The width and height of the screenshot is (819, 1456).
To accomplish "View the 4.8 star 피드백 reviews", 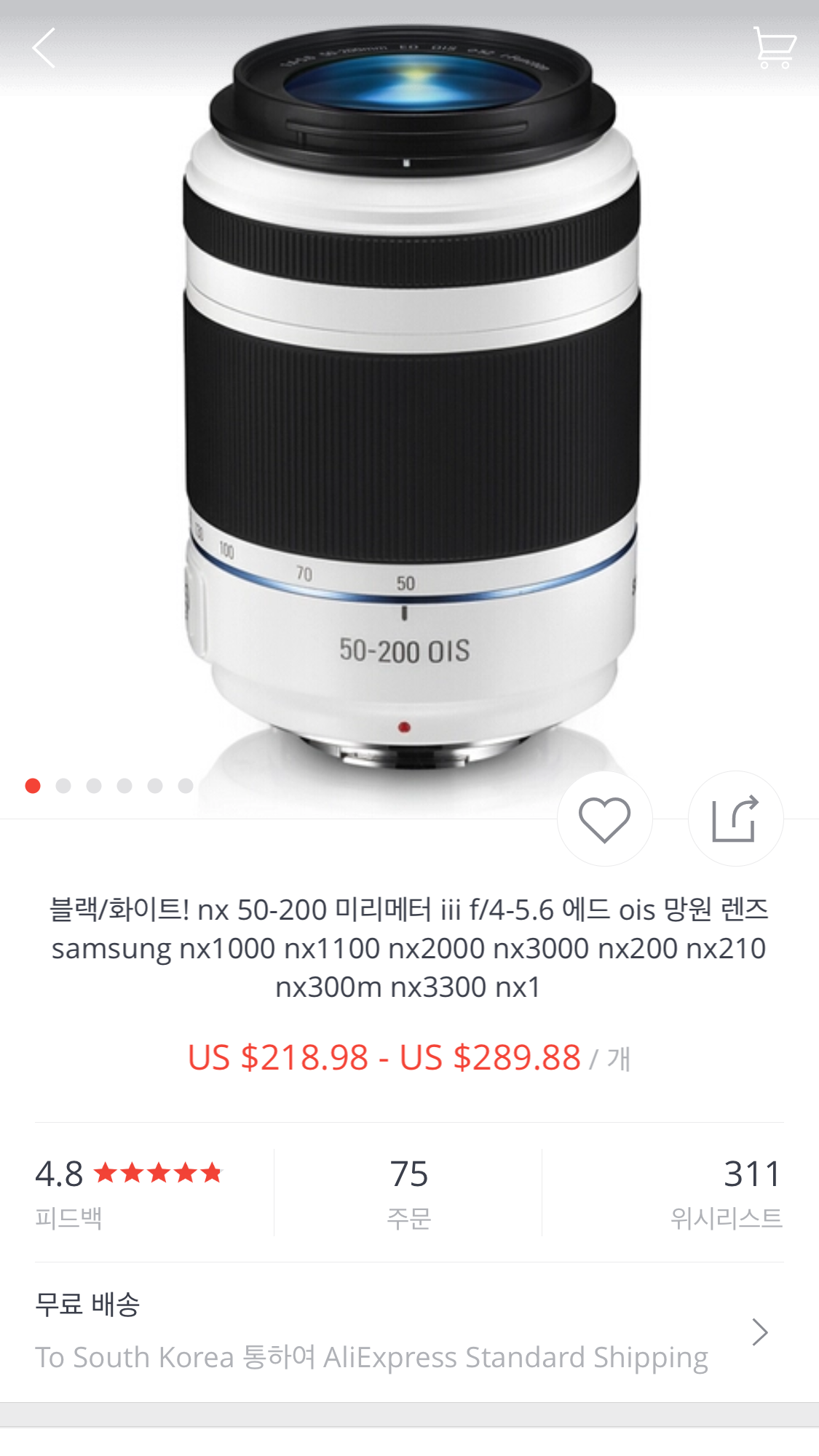I will click(x=130, y=1192).
